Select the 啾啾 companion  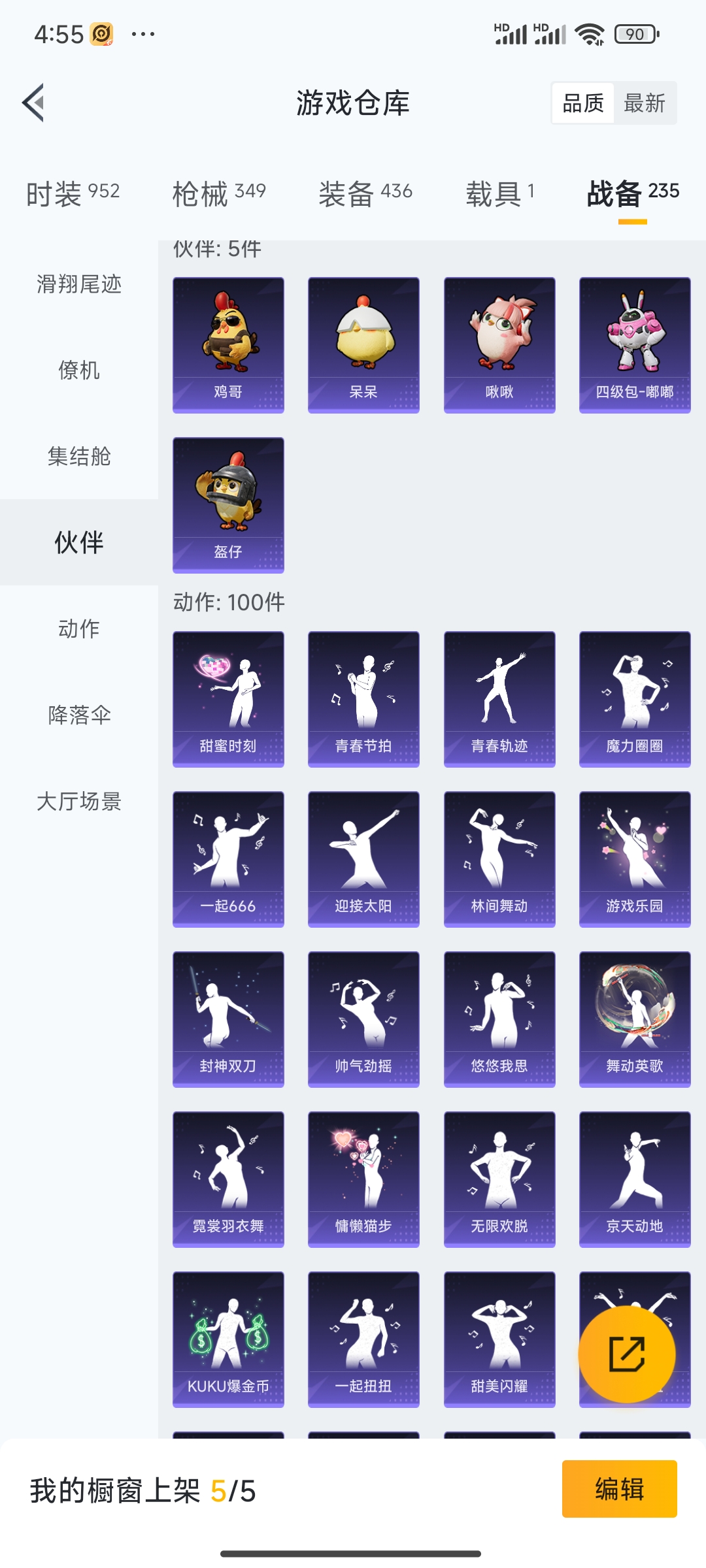[x=498, y=345]
